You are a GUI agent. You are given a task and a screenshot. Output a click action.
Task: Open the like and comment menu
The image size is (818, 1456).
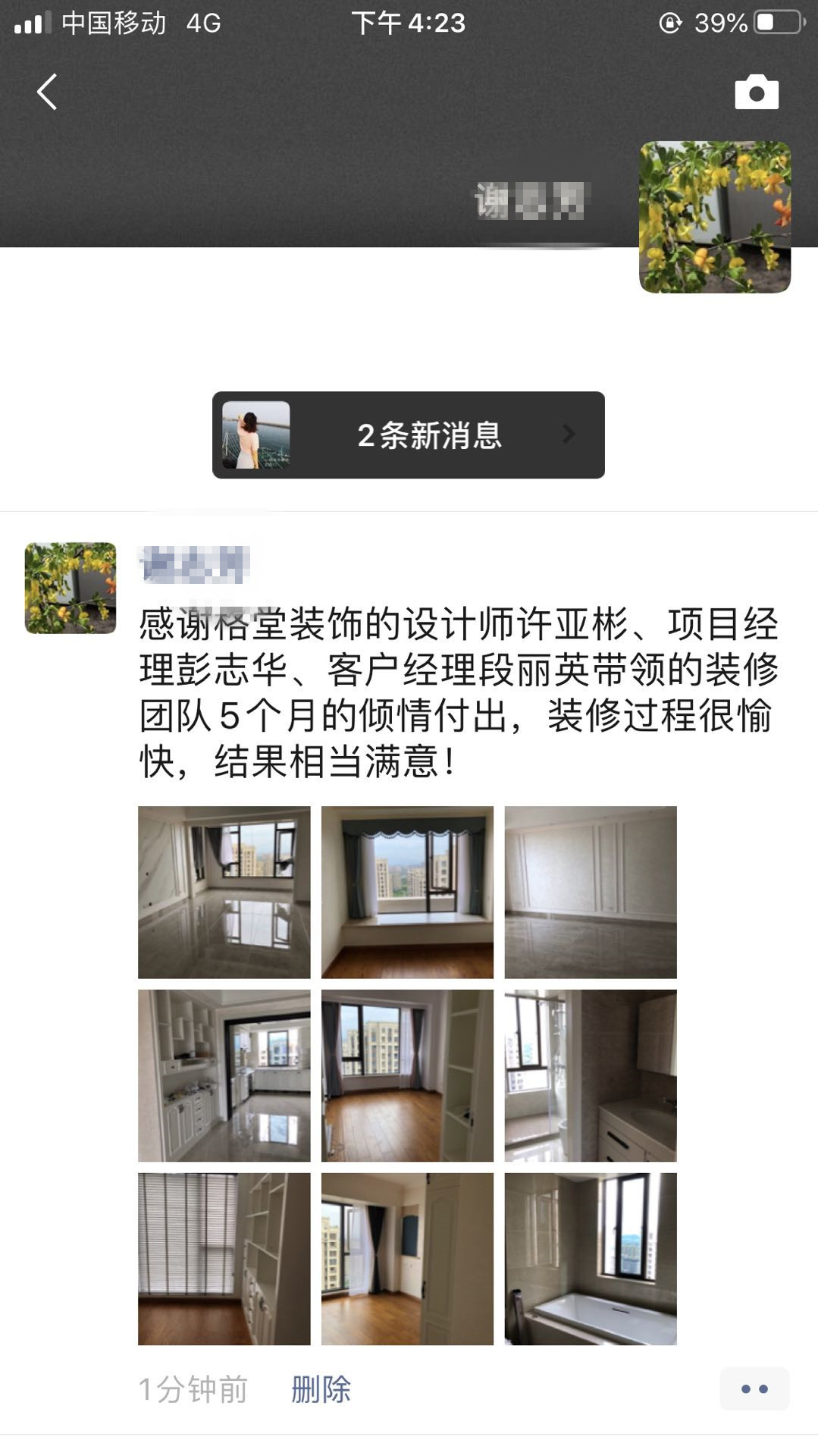754,1389
